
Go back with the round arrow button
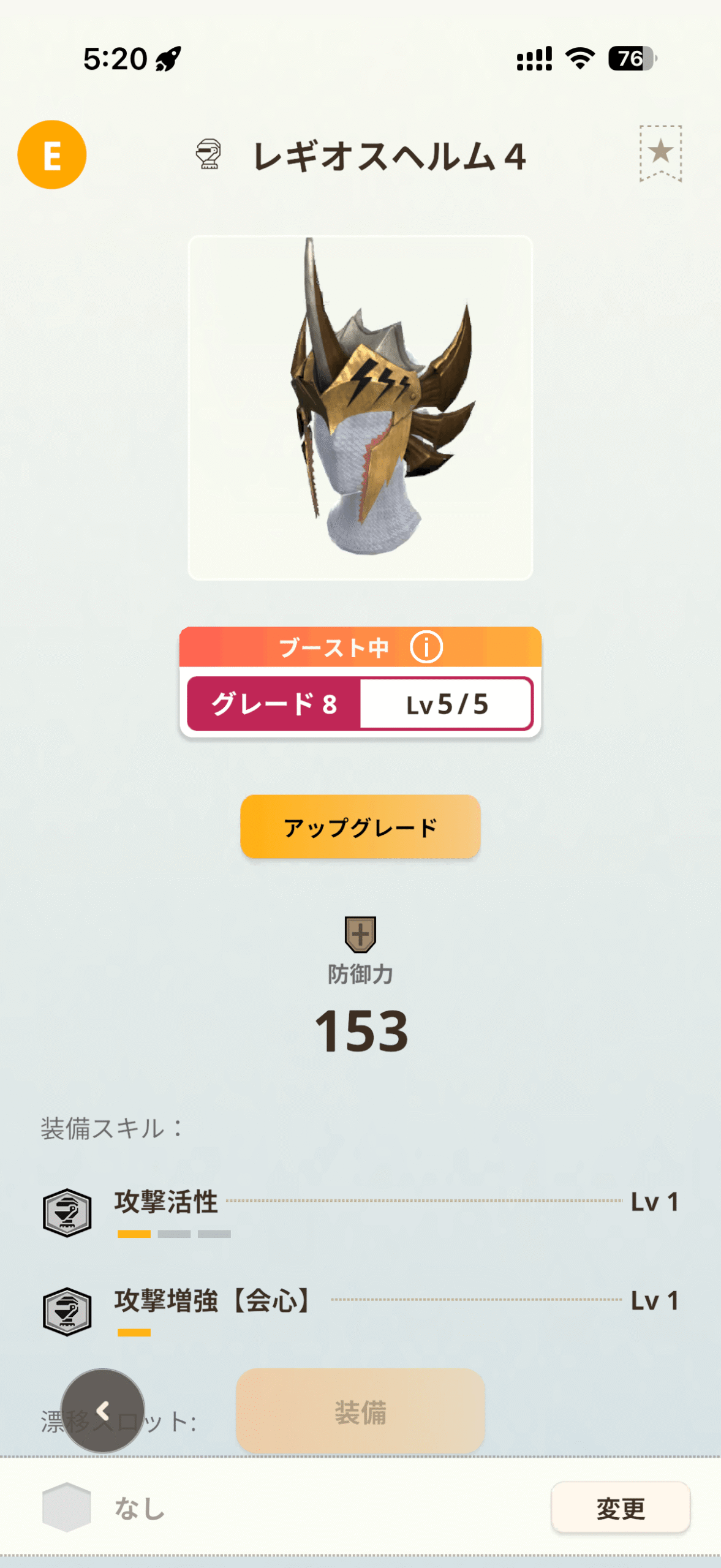click(x=103, y=1411)
